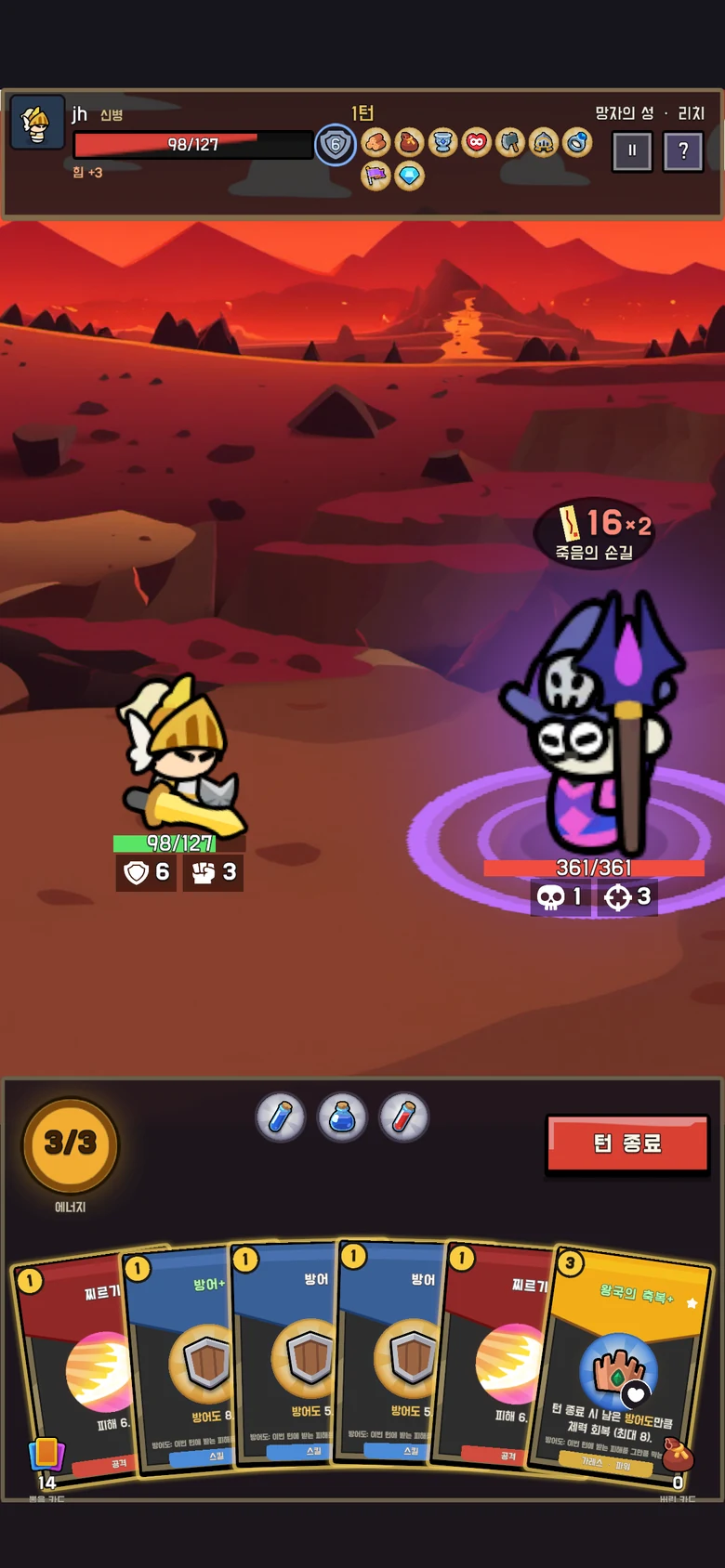
Task: Check the shield block icon by health bar
Action: (x=336, y=145)
